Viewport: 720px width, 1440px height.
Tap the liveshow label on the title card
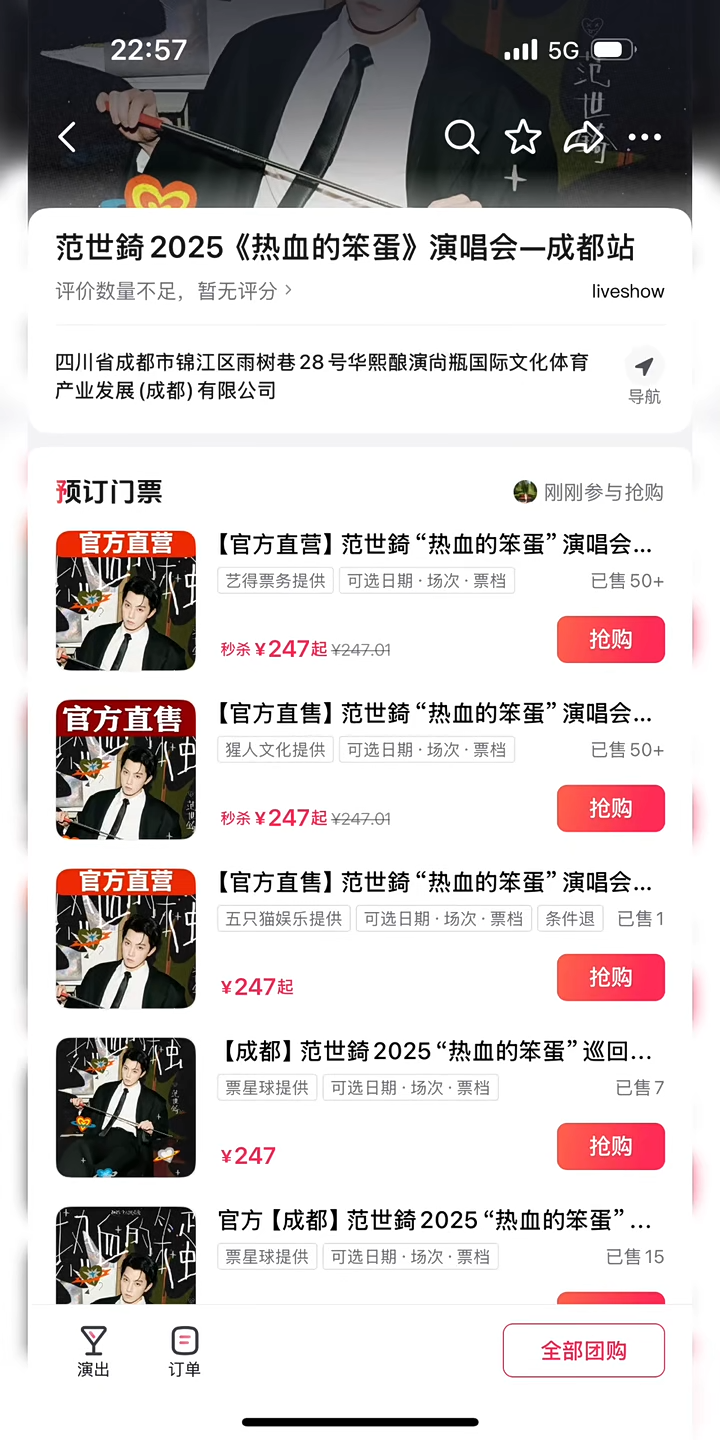click(x=627, y=292)
